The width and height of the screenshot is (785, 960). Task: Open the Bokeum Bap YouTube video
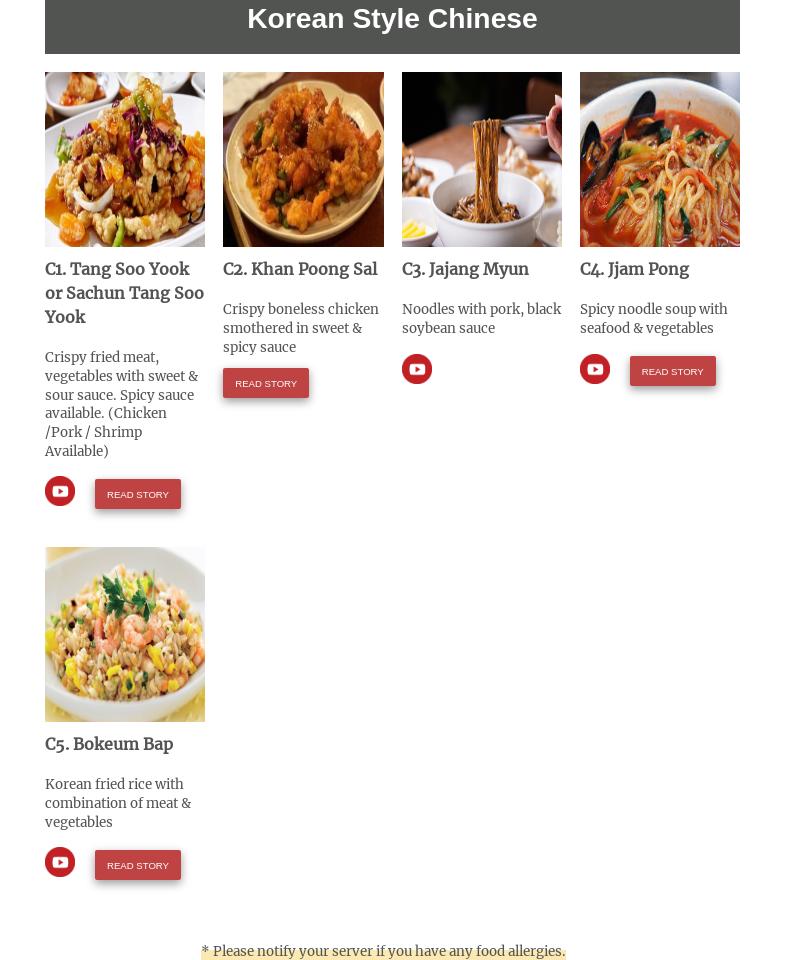pos(60,862)
